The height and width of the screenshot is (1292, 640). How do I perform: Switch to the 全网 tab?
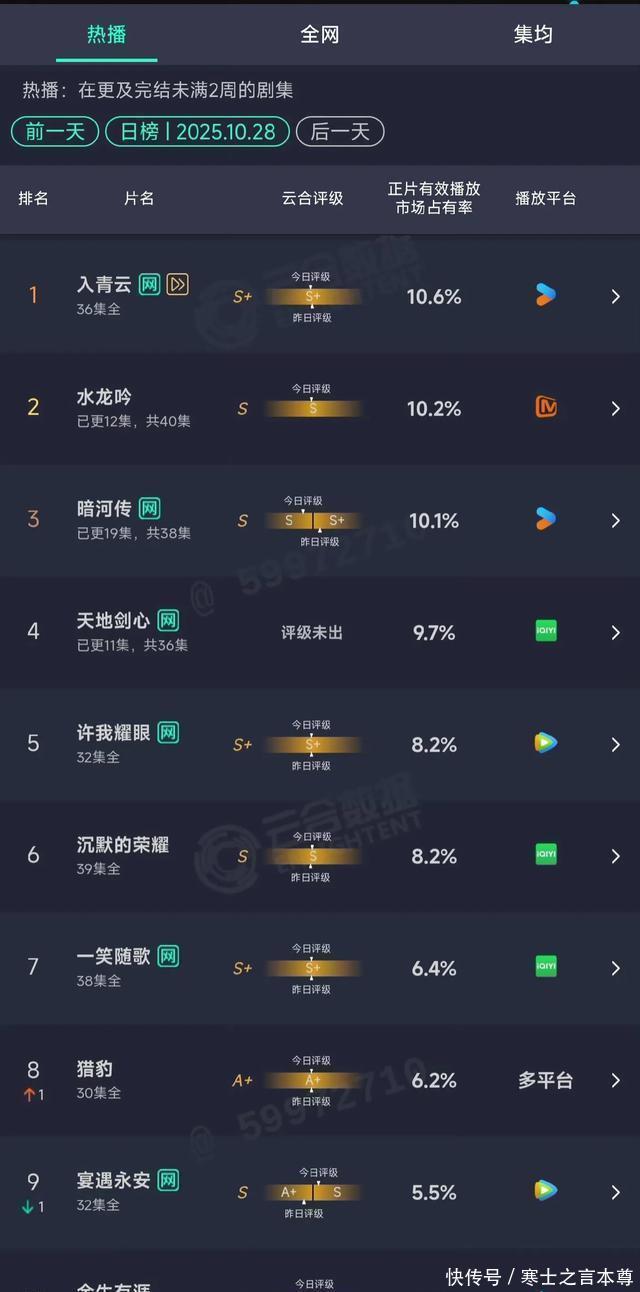(x=320, y=34)
